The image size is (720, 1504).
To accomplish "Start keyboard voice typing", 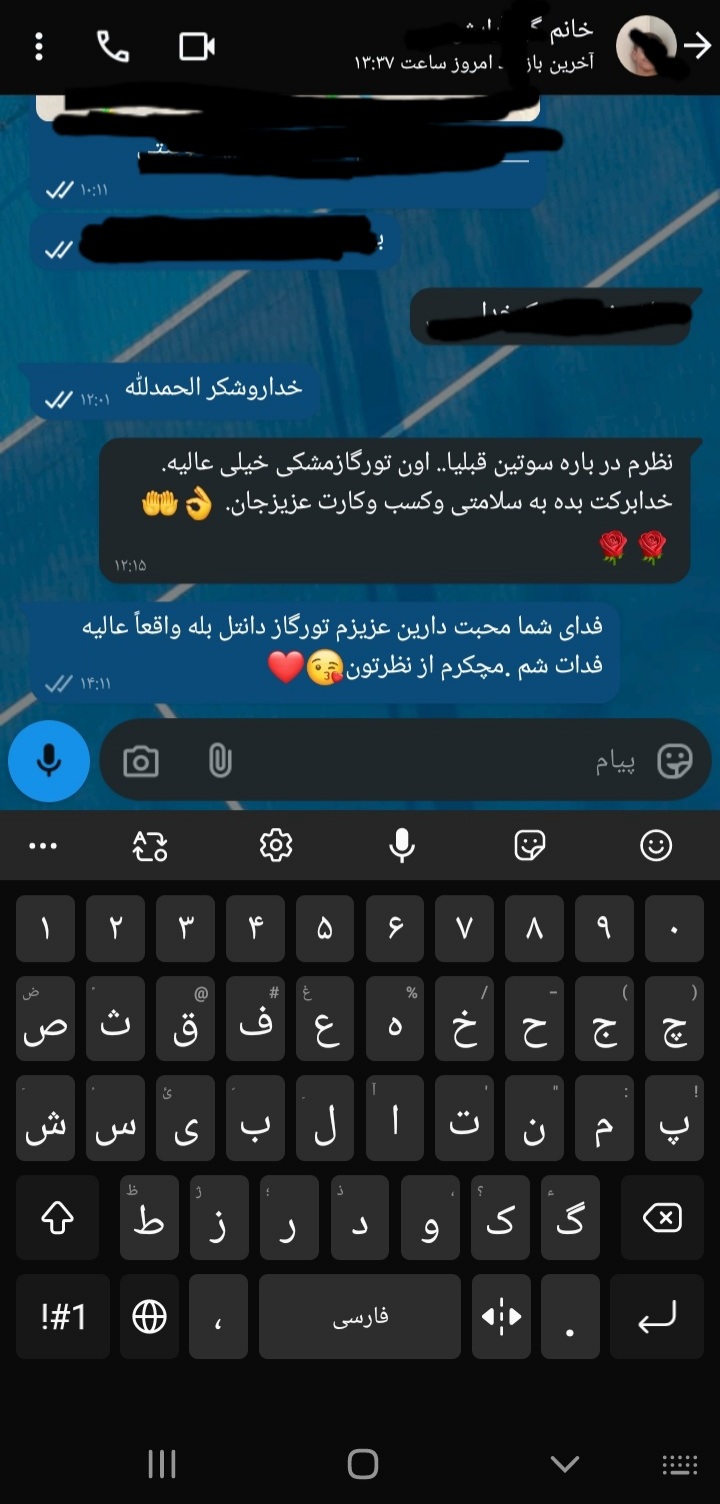I will click(x=402, y=846).
